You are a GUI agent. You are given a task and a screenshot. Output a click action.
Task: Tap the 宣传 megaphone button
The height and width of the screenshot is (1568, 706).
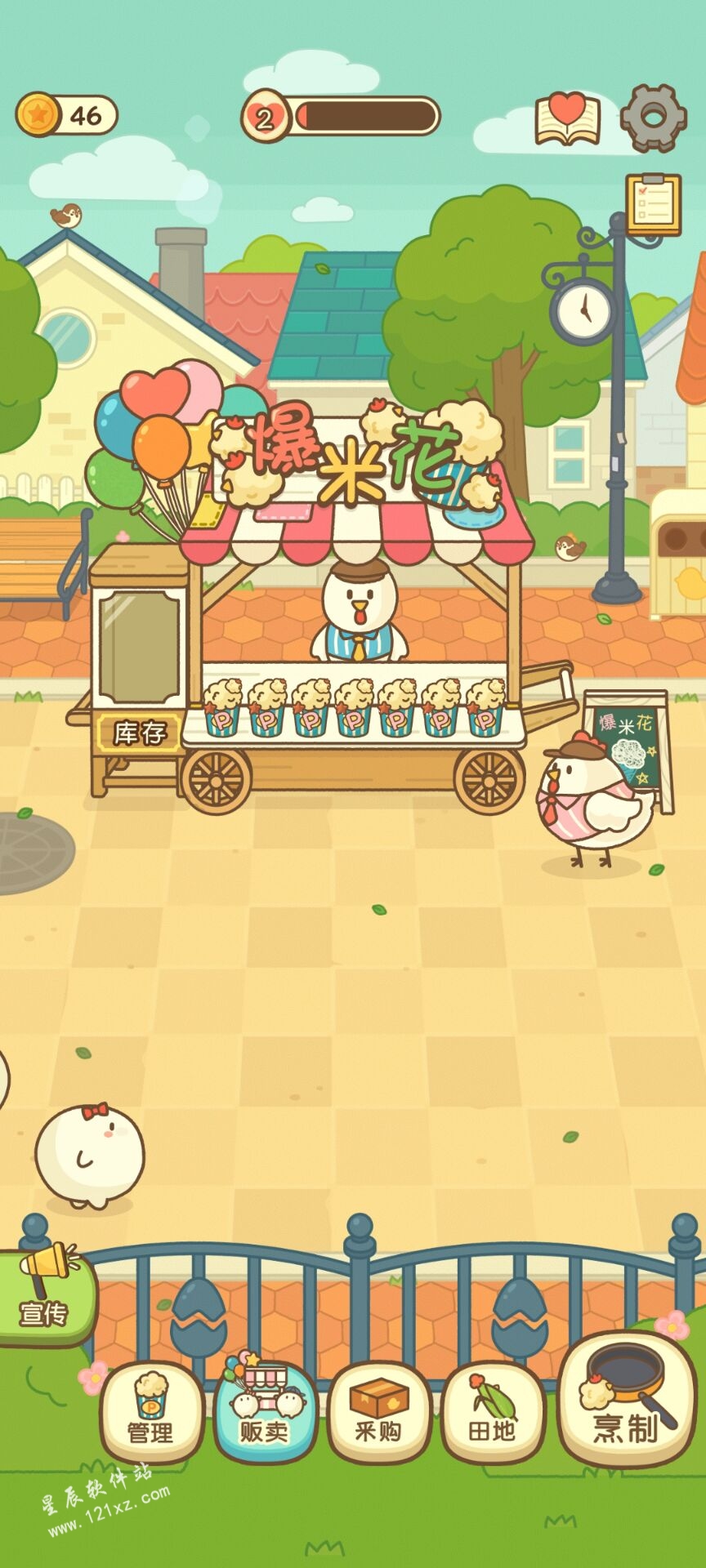click(x=45, y=1296)
